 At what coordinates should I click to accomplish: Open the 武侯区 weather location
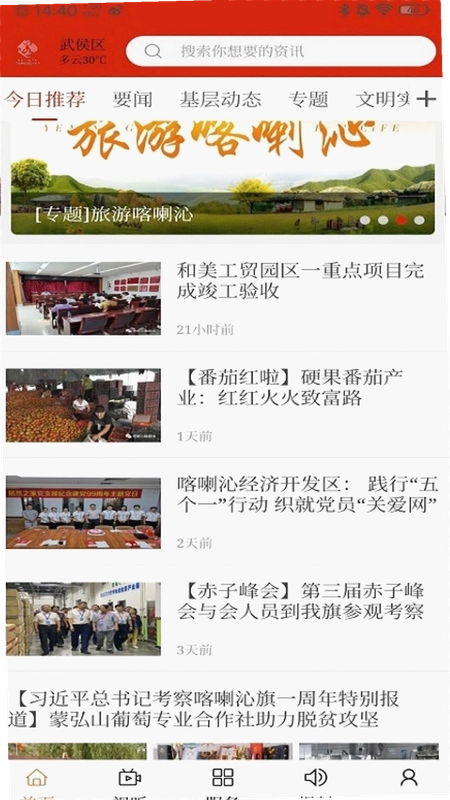point(83,52)
